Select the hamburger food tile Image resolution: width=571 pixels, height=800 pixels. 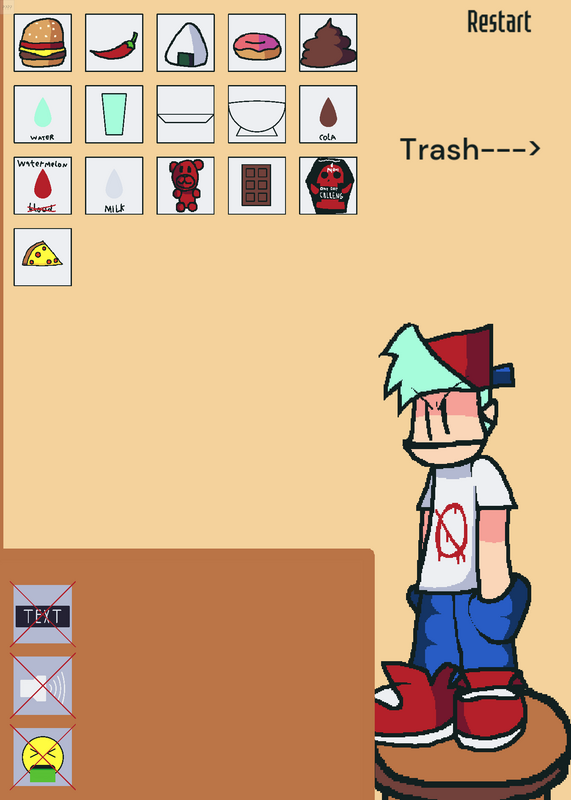coord(43,43)
